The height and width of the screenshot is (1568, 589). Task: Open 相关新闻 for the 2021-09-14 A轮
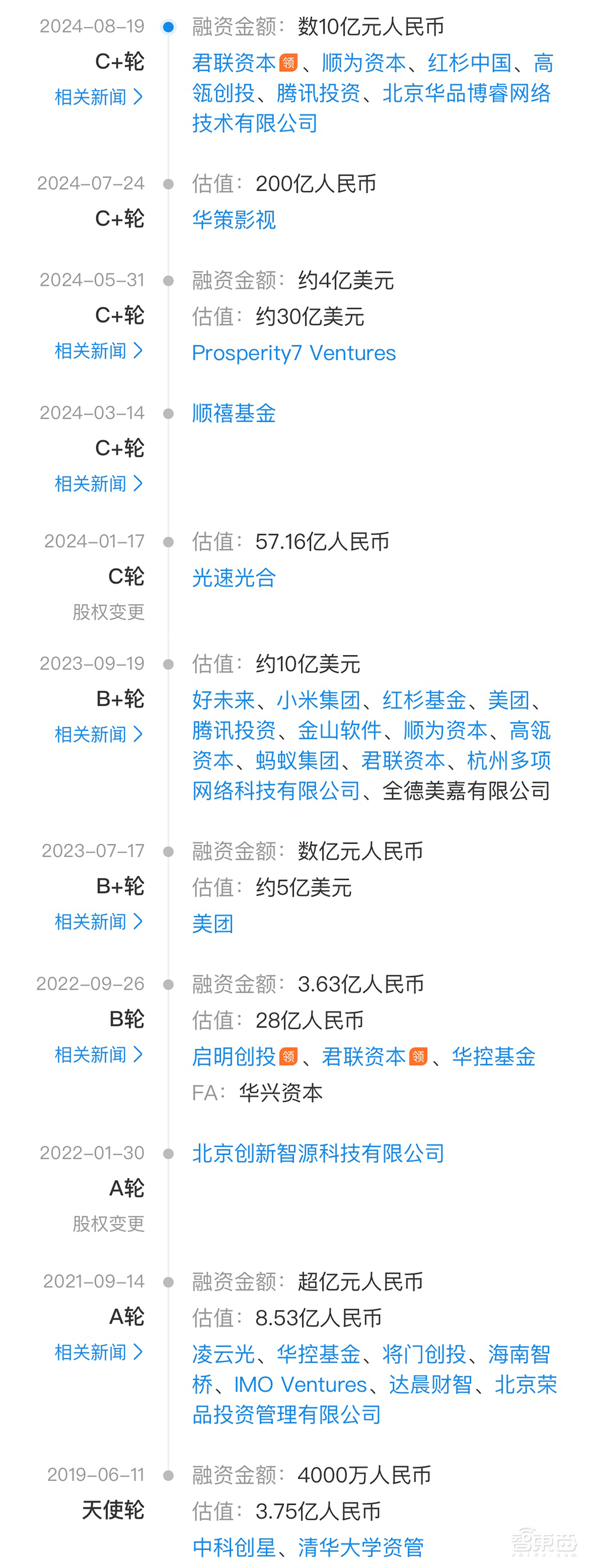[97, 1352]
